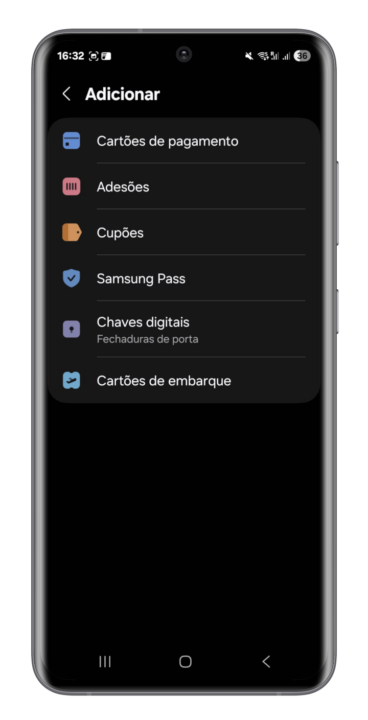The width and height of the screenshot is (368, 720).
Task: Open Cartões de pagamento
Action: tap(184, 141)
